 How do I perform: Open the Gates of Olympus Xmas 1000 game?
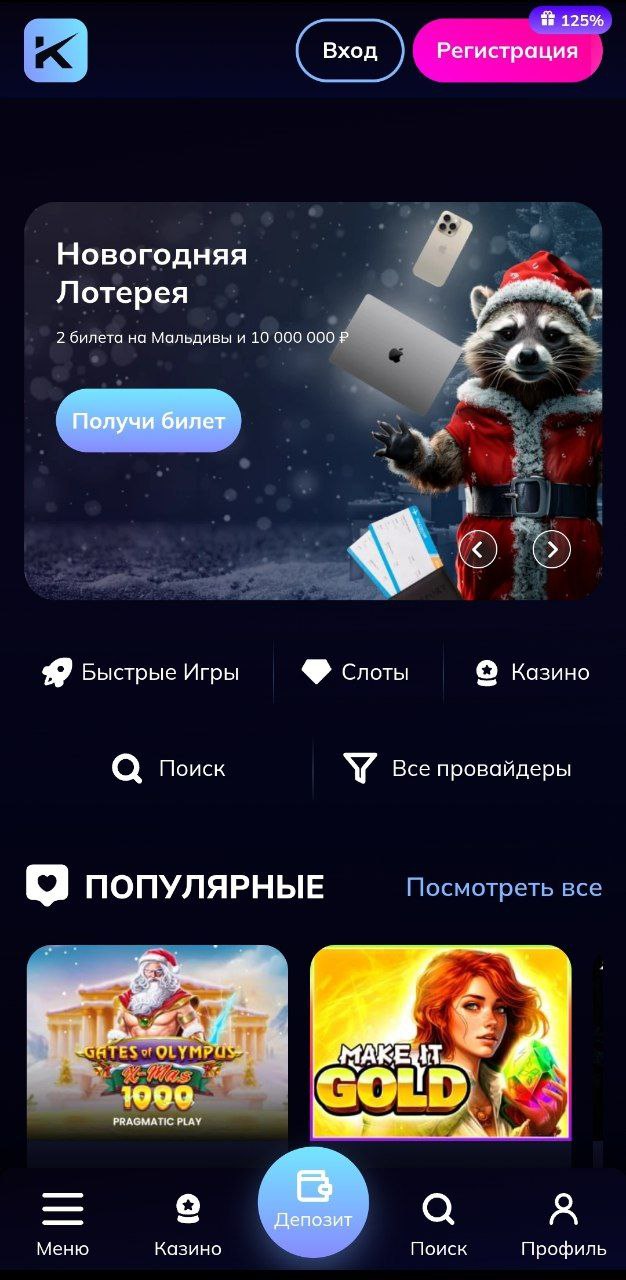coord(157,1043)
